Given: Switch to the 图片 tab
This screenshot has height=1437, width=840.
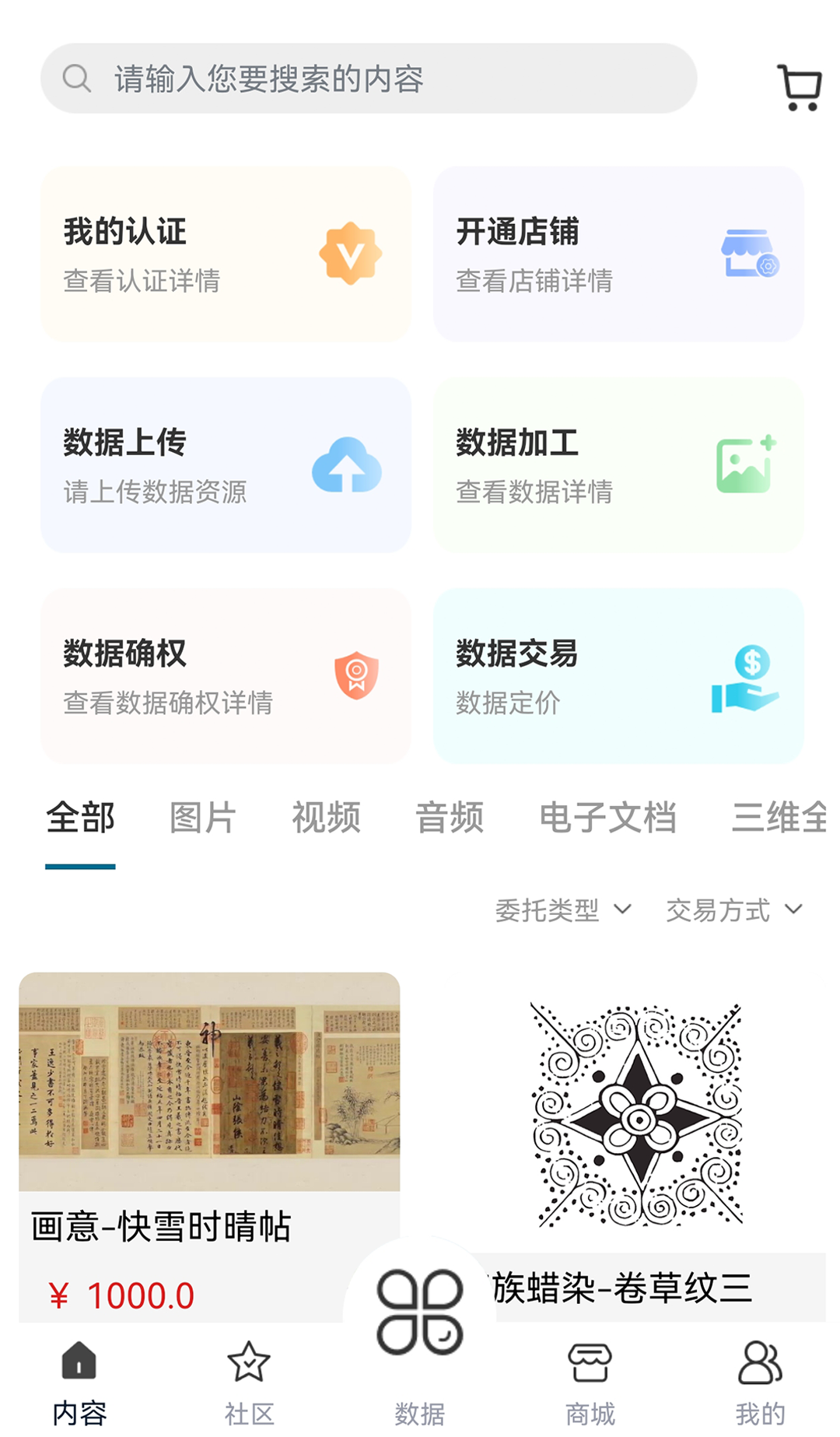Looking at the screenshot, I should pos(202,818).
